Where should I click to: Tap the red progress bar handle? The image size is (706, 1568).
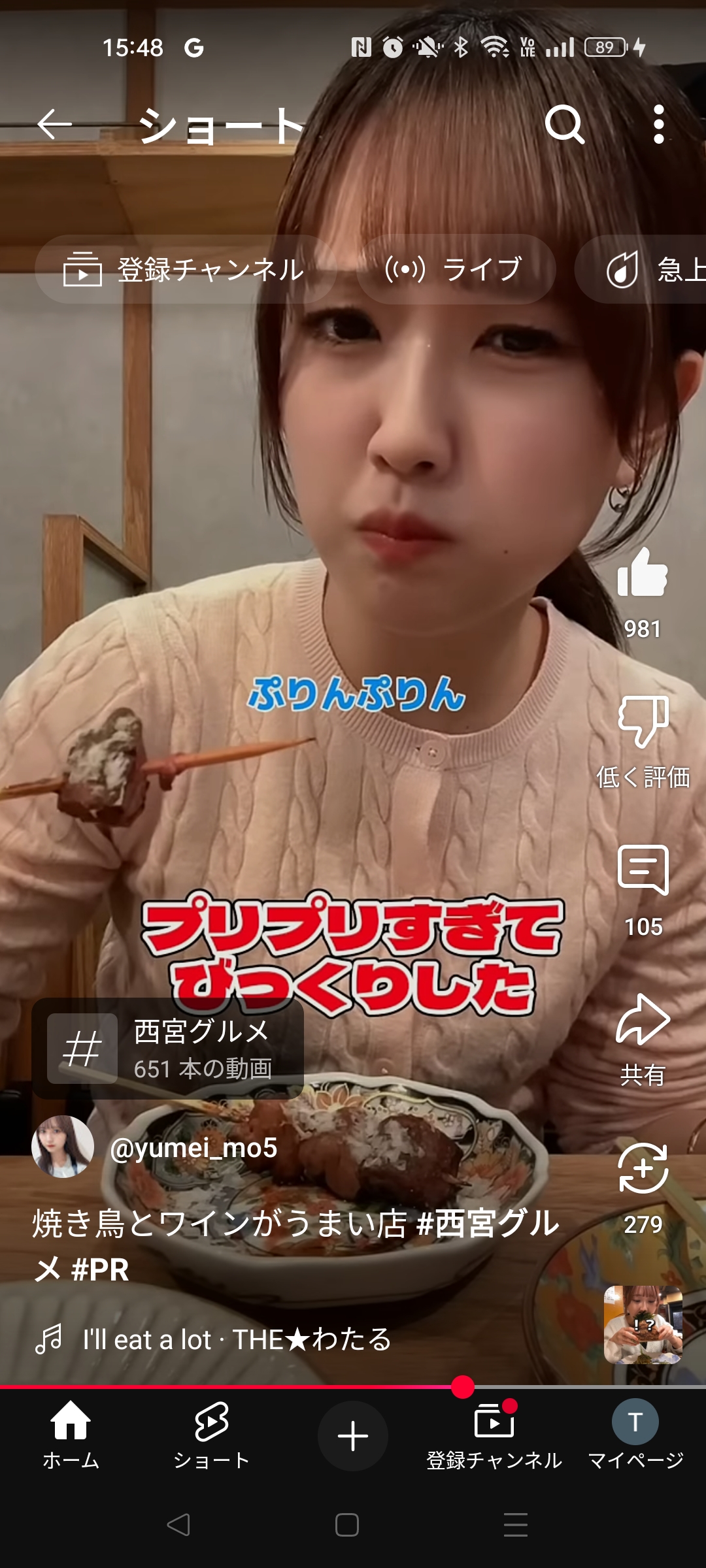(463, 1386)
